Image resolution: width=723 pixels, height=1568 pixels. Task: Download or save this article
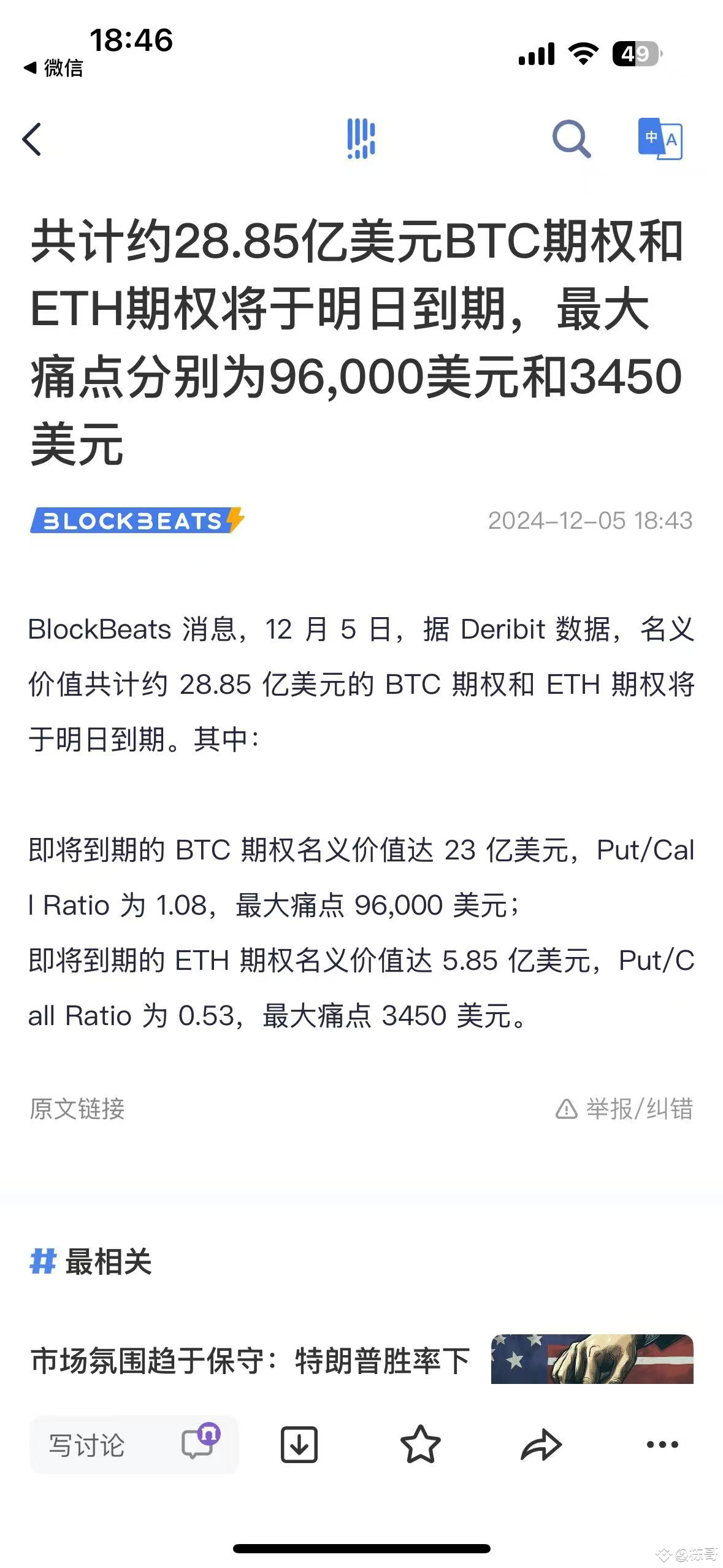pyautogui.click(x=299, y=1445)
